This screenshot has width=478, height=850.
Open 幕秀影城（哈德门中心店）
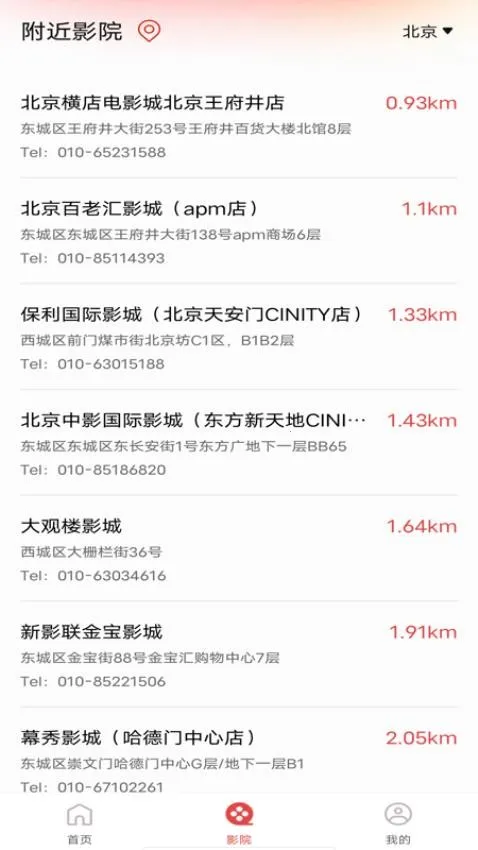click(239, 757)
